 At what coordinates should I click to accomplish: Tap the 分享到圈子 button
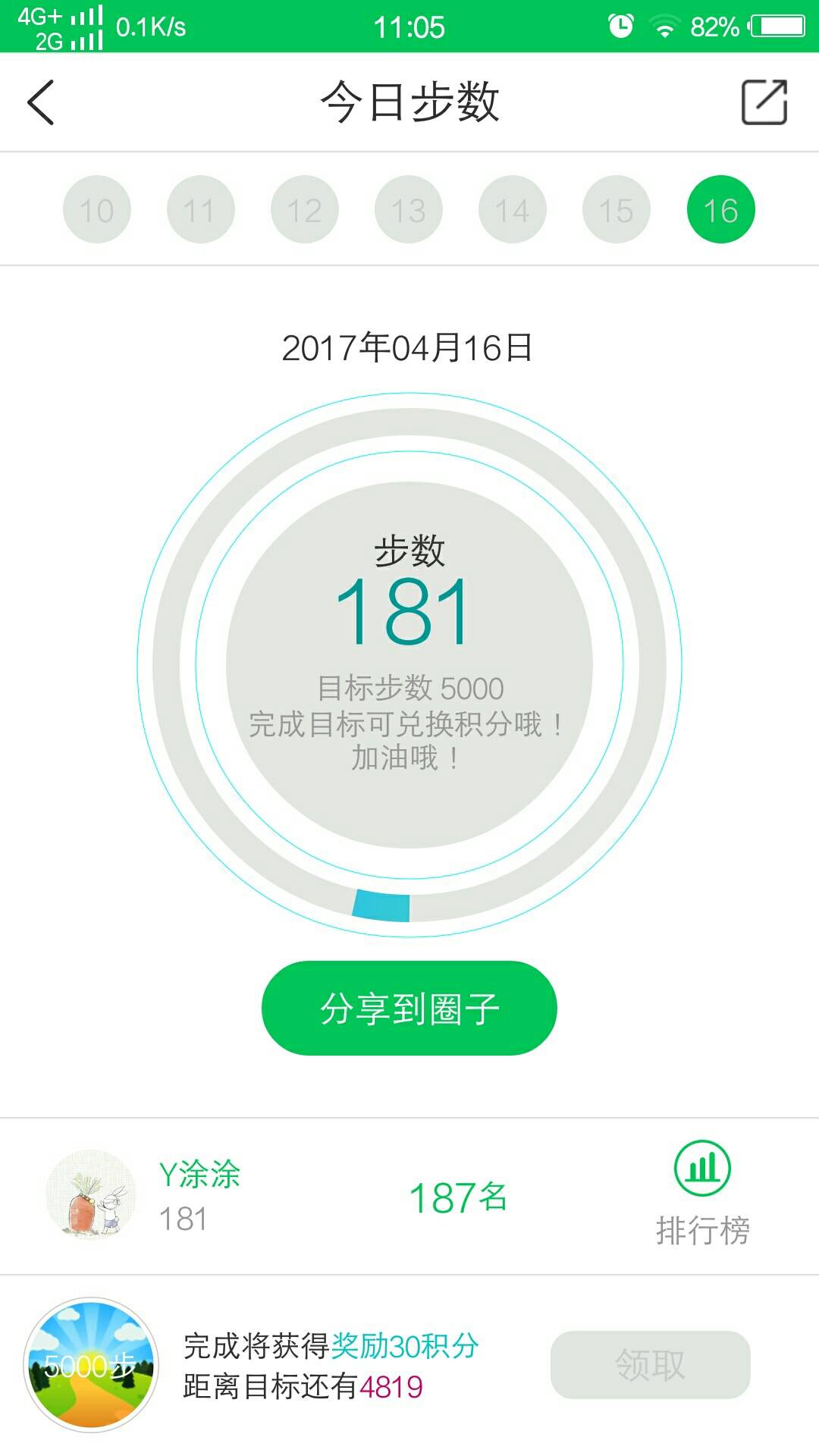click(409, 1008)
